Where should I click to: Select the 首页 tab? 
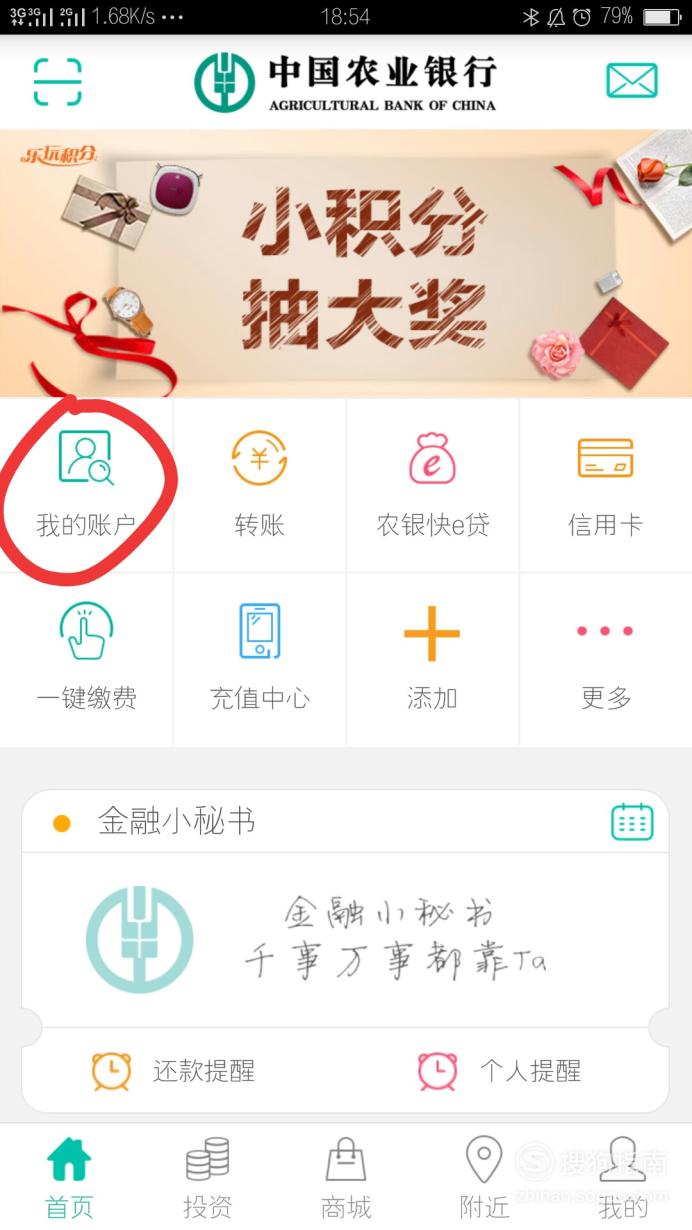(69, 1178)
